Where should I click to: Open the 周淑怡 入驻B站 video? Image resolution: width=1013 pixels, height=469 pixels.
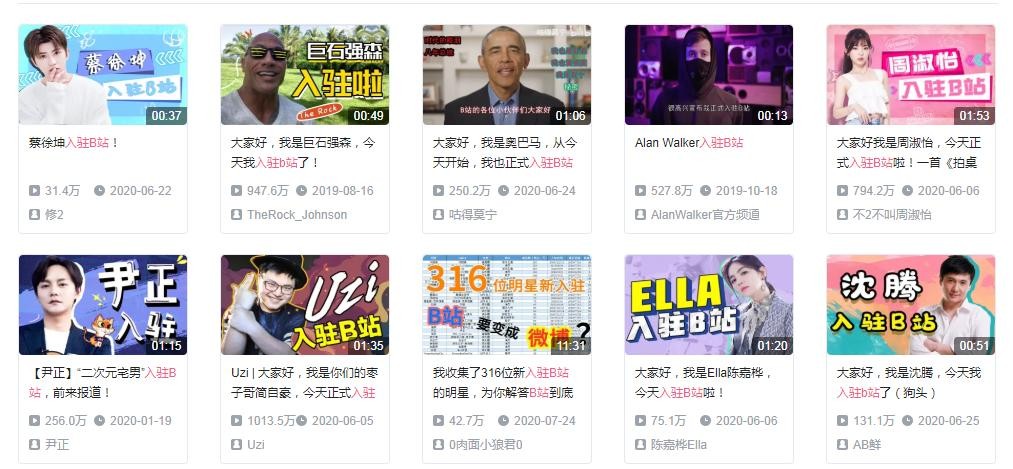pyautogui.click(x=910, y=75)
